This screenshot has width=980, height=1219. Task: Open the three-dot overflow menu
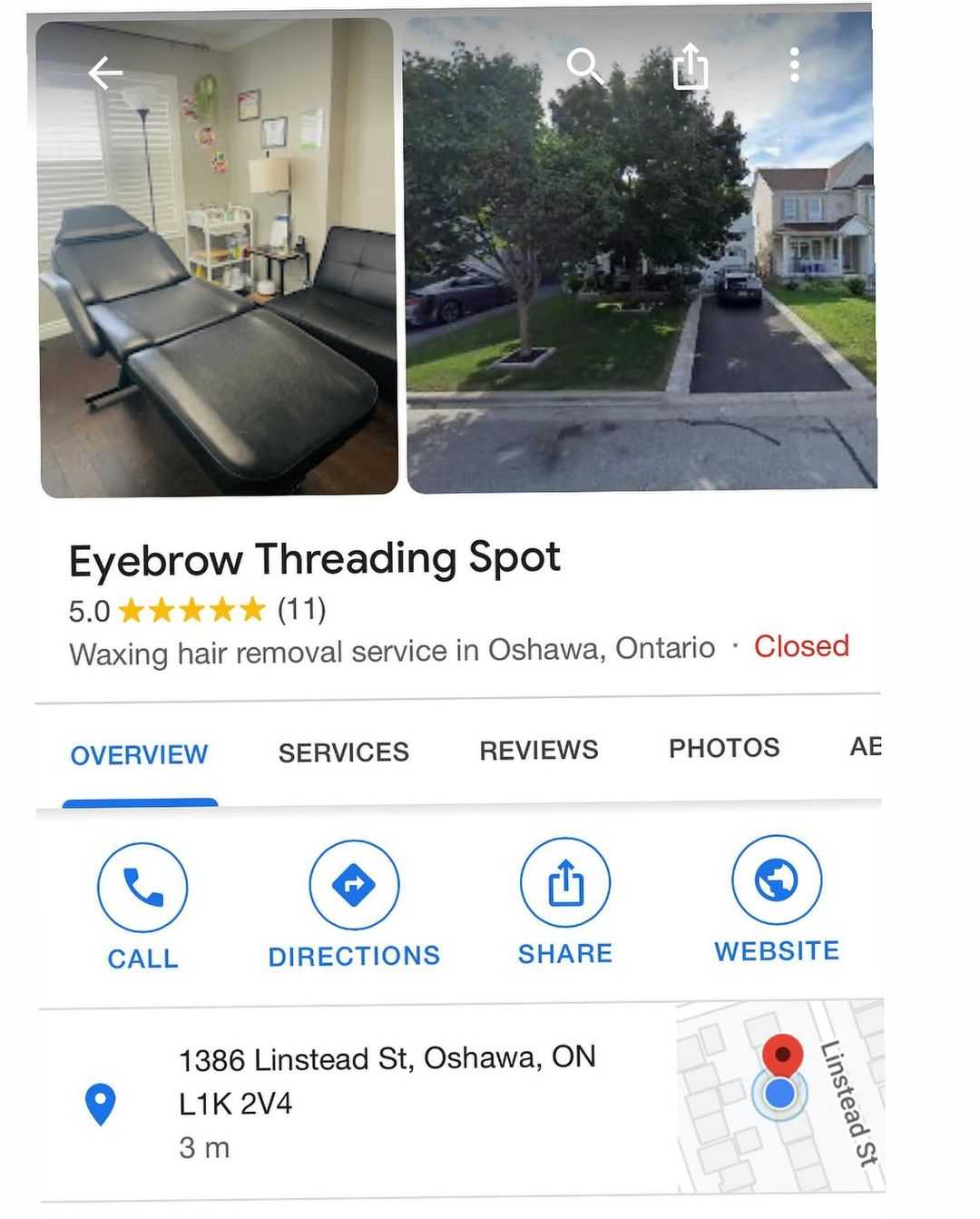pyautogui.click(x=794, y=65)
